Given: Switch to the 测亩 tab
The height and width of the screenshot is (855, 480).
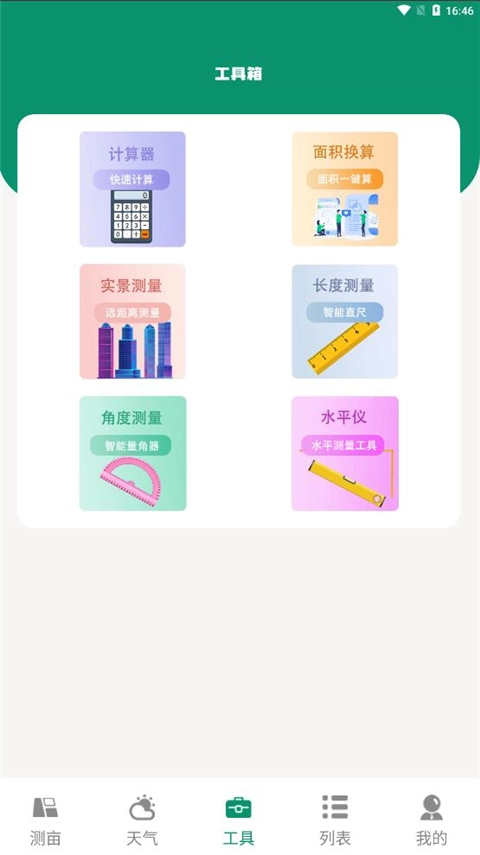Looking at the screenshot, I should pos(45,820).
